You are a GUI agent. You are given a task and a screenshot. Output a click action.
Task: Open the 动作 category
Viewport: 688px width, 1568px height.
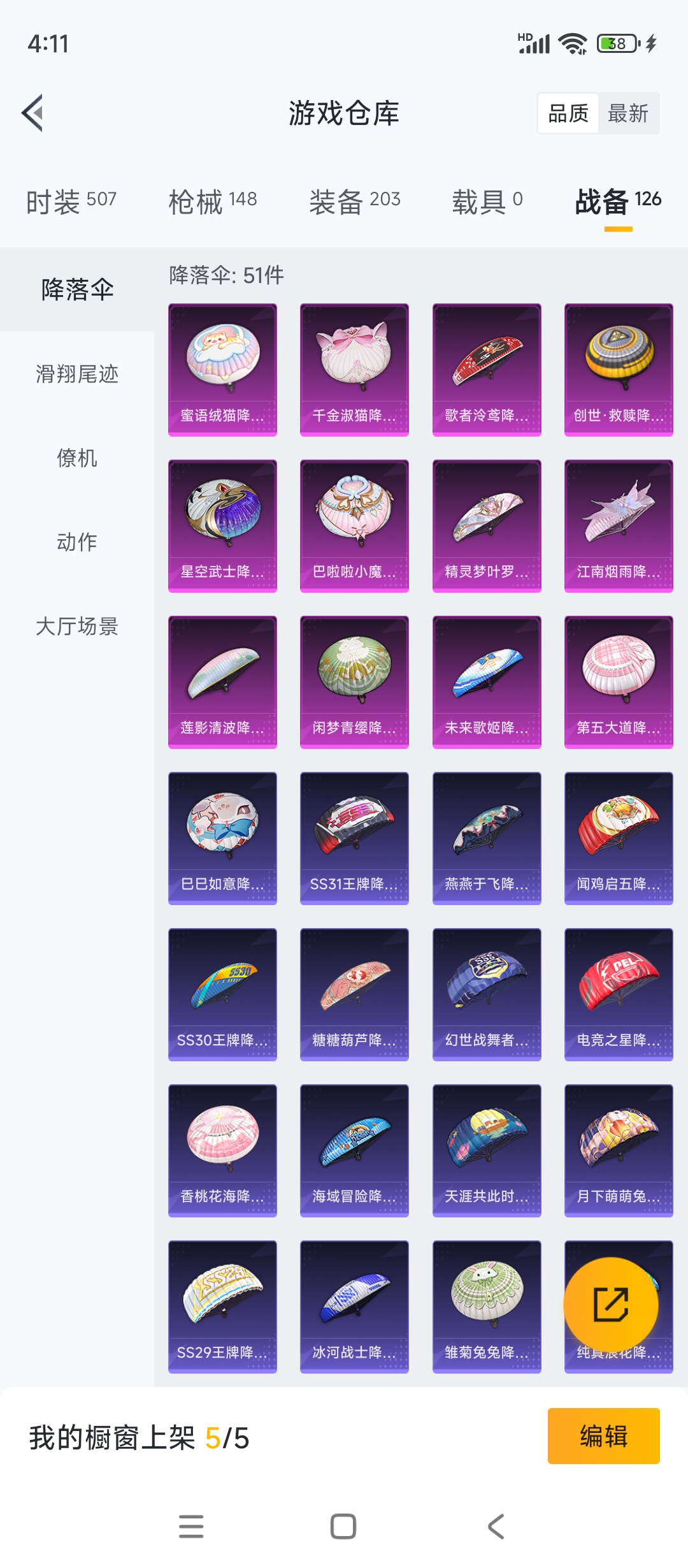click(x=77, y=542)
